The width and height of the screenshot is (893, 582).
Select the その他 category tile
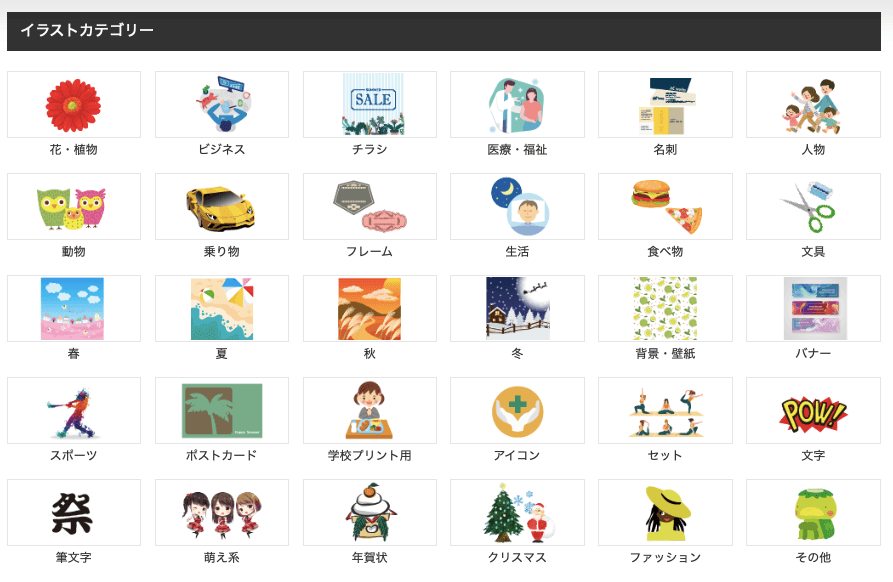point(812,513)
